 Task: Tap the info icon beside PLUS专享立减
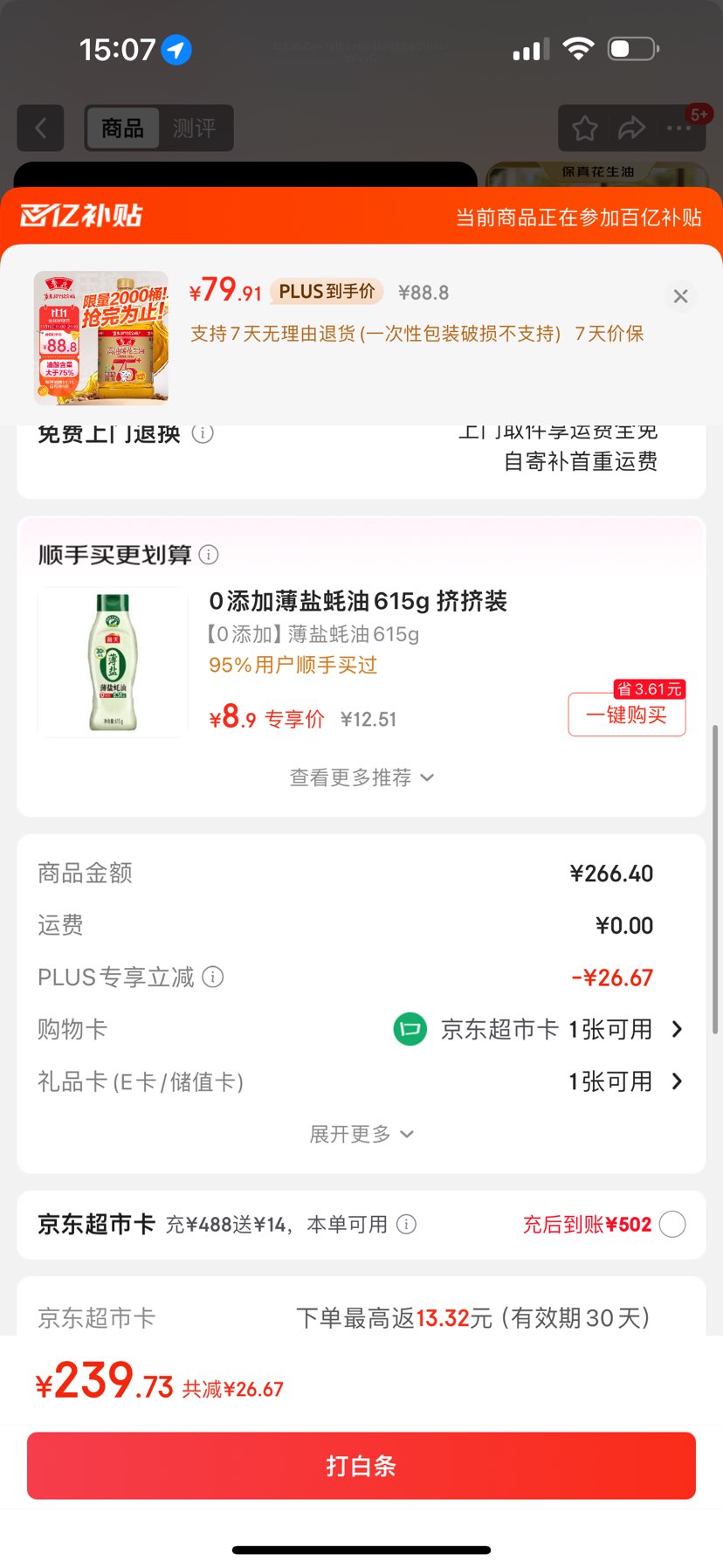click(212, 977)
